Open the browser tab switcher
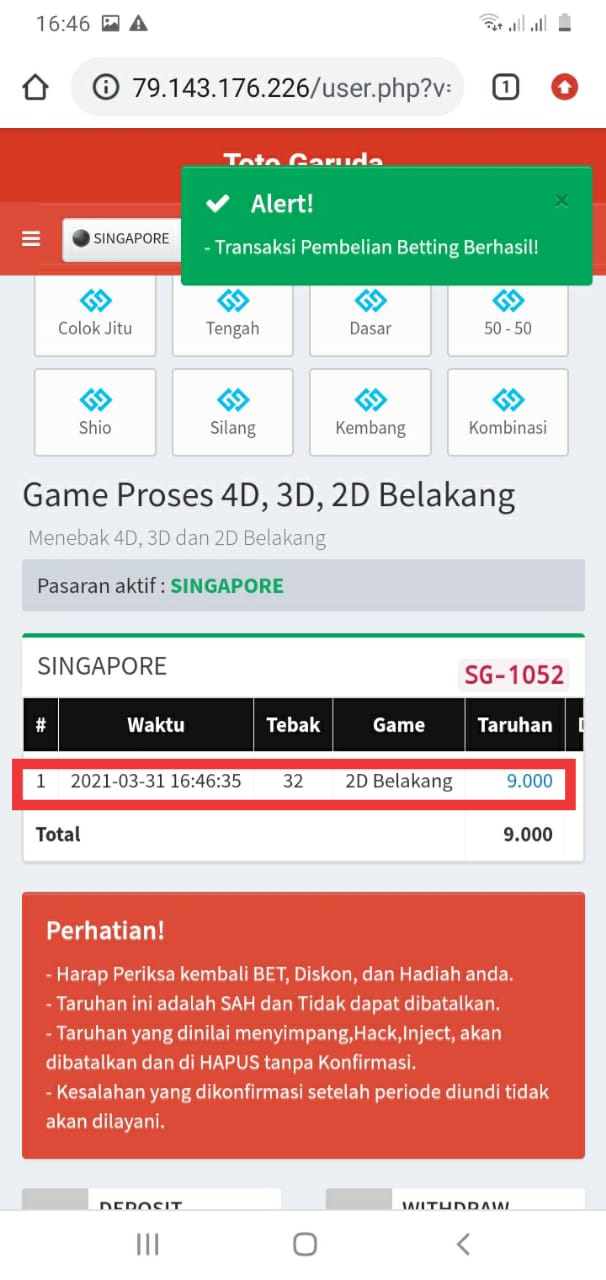Image resolution: width=606 pixels, height=1280 pixels. coord(505,88)
